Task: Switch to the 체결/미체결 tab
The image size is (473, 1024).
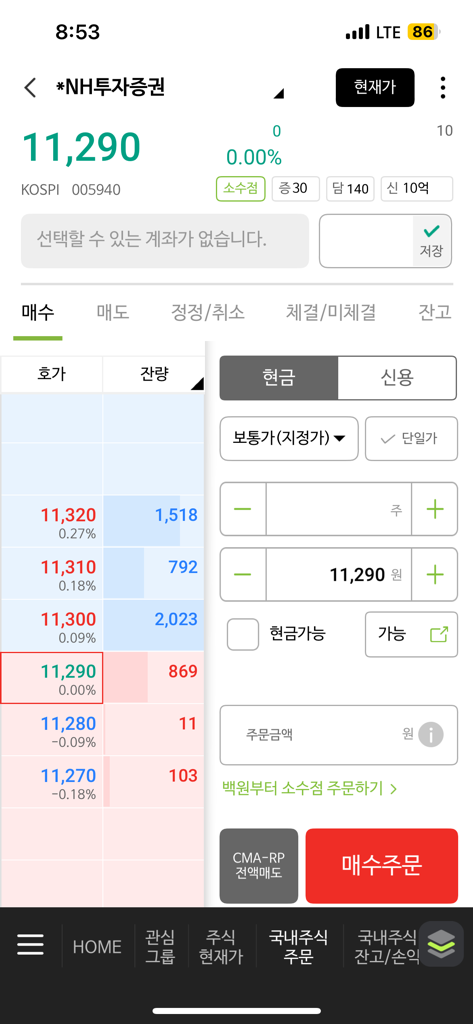Action: (x=331, y=312)
